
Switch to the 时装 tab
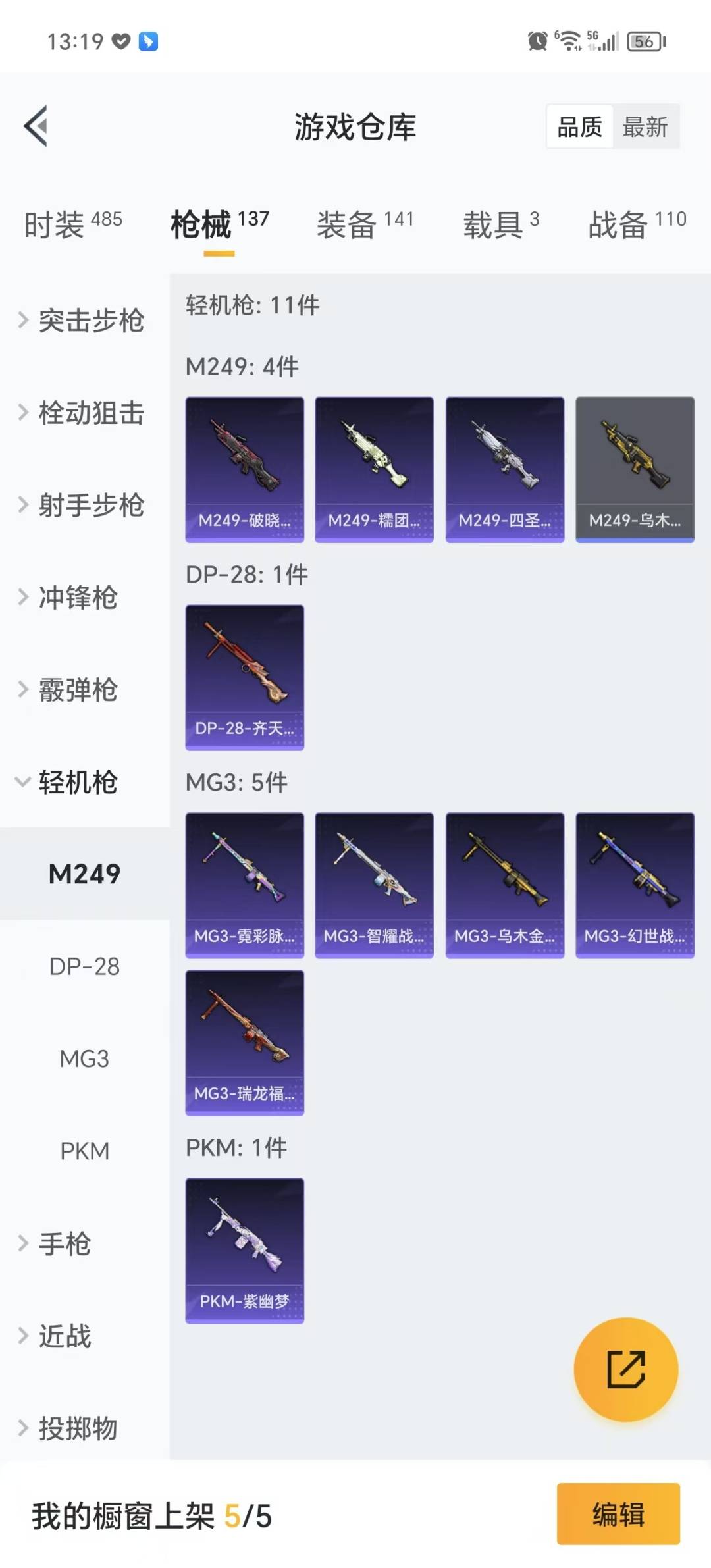click(x=72, y=224)
